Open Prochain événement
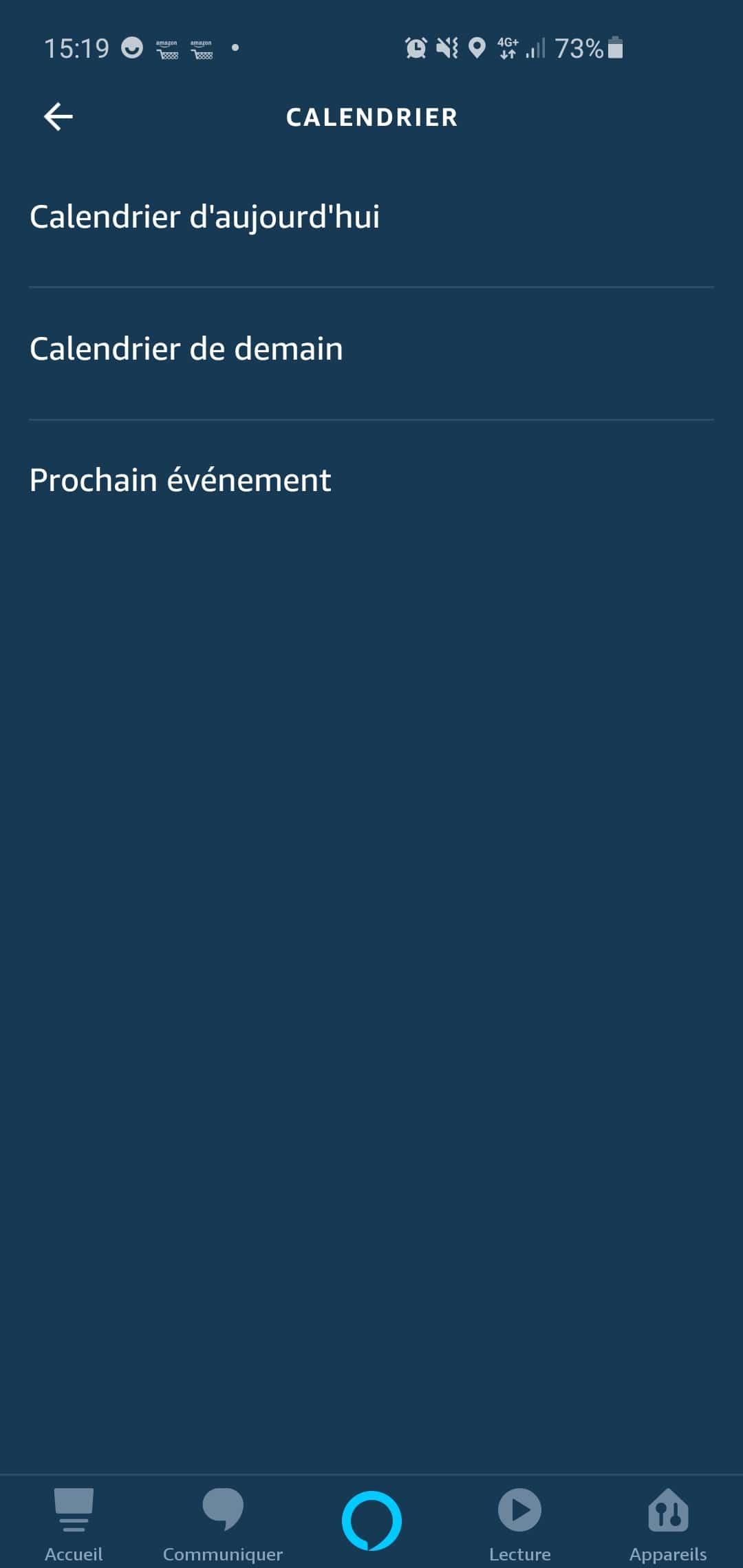743x1568 pixels. point(371,481)
